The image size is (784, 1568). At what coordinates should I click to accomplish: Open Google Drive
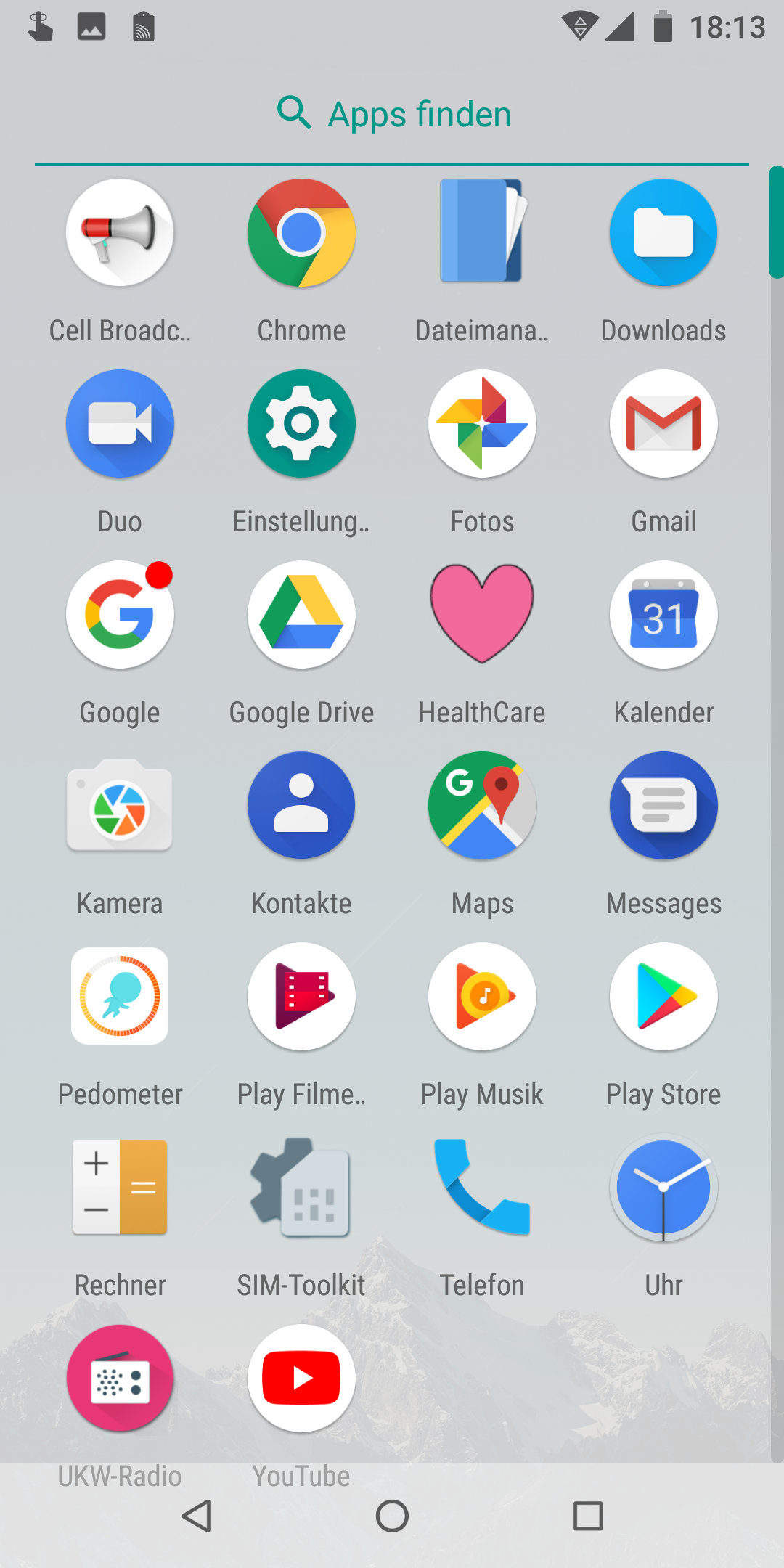click(x=301, y=615)
